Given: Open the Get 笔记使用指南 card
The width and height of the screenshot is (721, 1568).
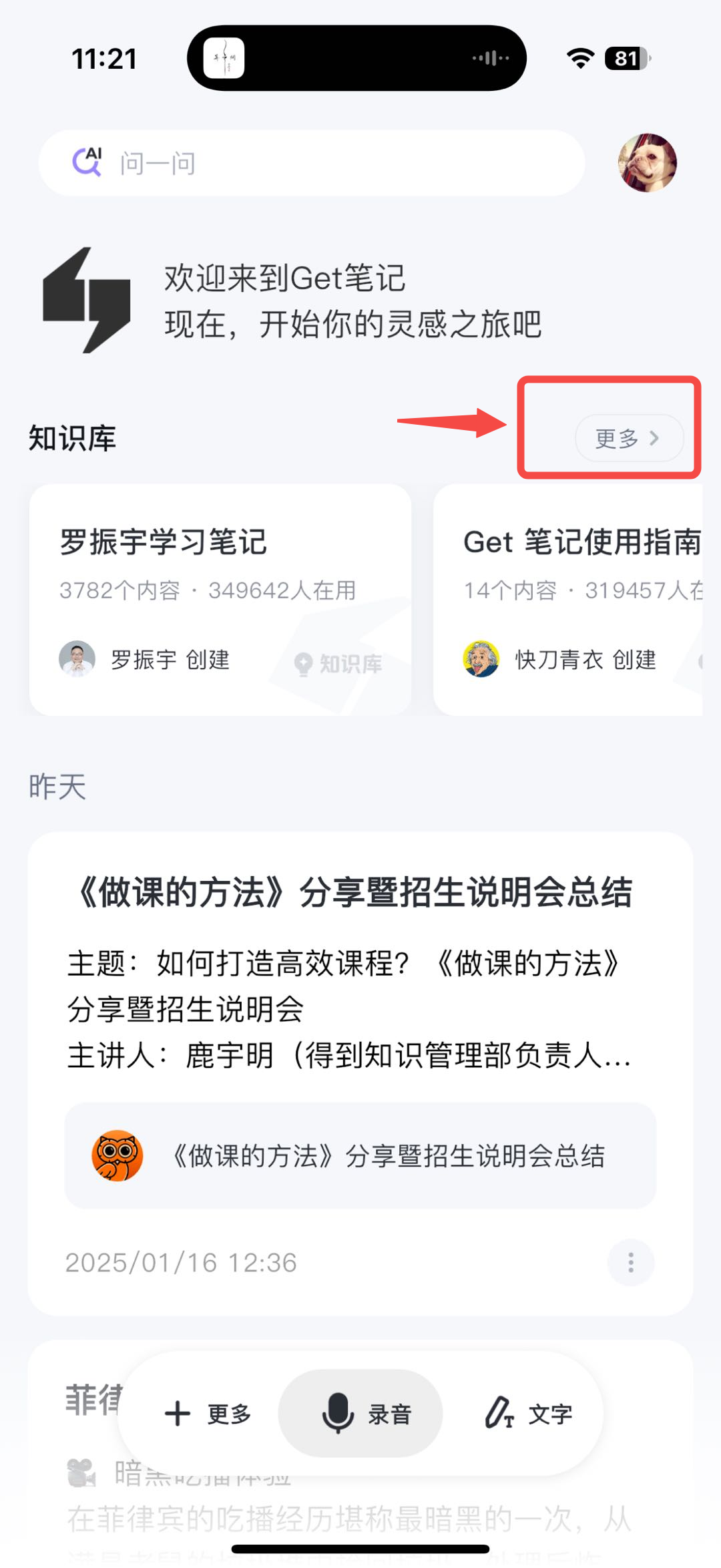Looking at the screenshot, I should pyautogui.click(x=568, y=599).
